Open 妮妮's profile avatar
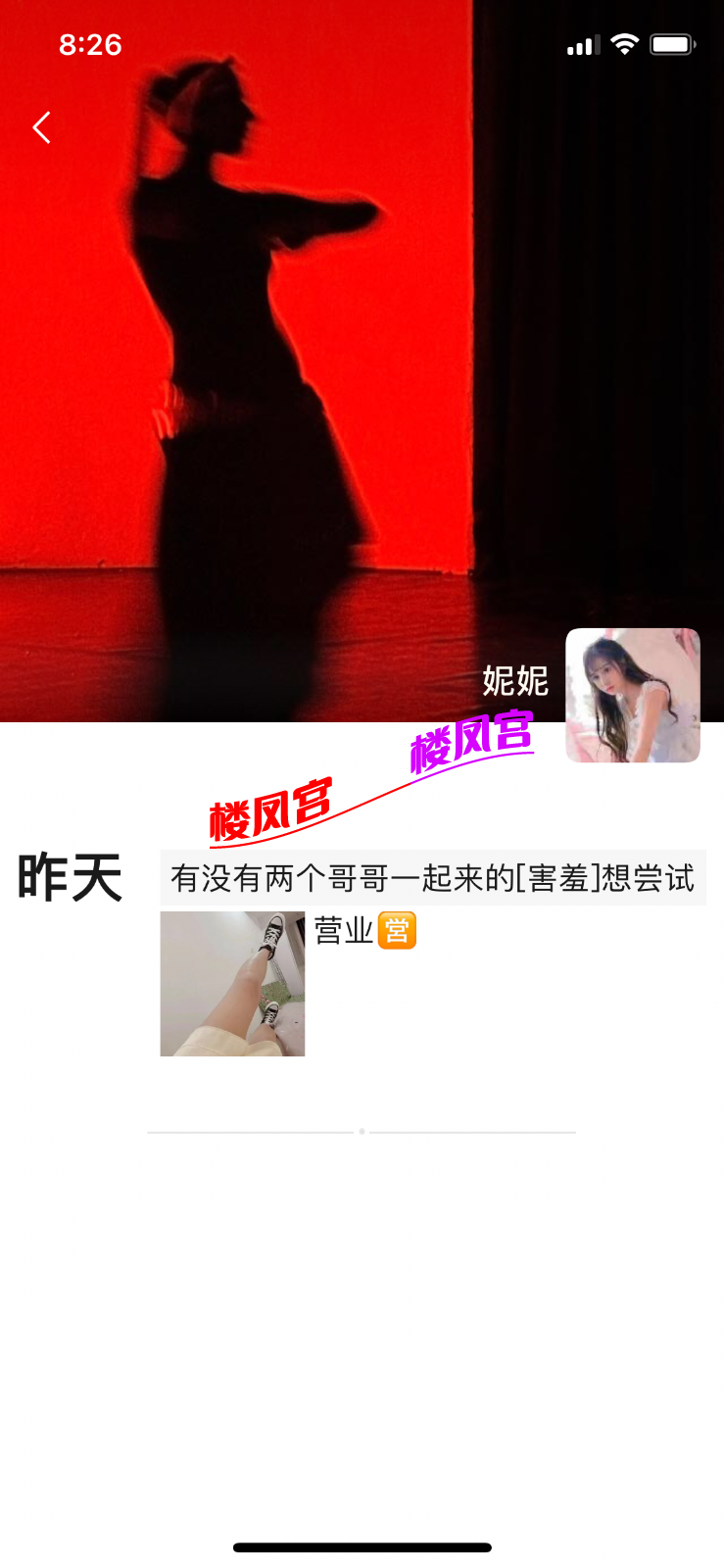This screenshot has width=724, height=1568. click(x=633, y=695)
